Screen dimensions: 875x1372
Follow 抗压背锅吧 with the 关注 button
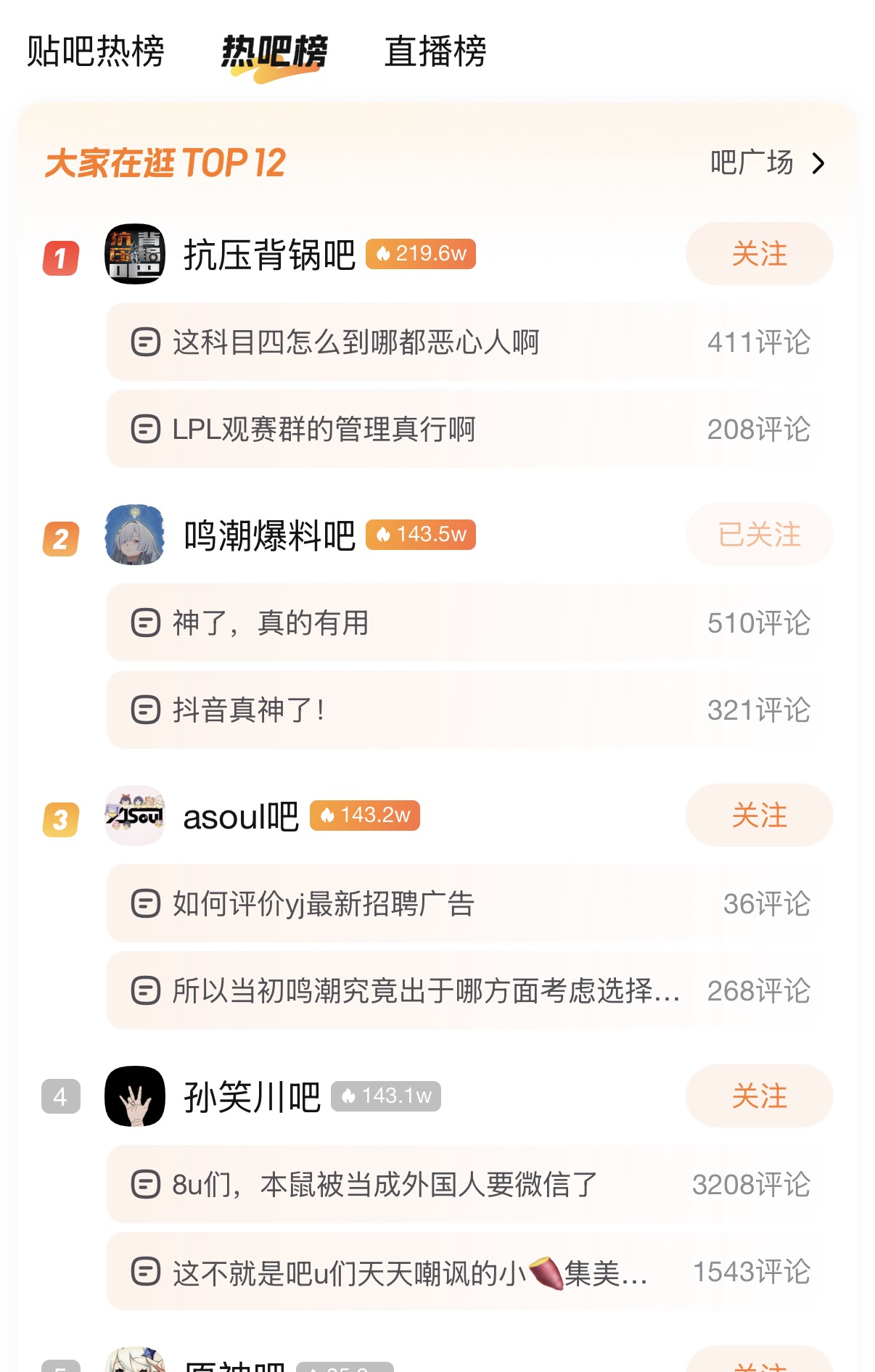(x=759, y=254)
